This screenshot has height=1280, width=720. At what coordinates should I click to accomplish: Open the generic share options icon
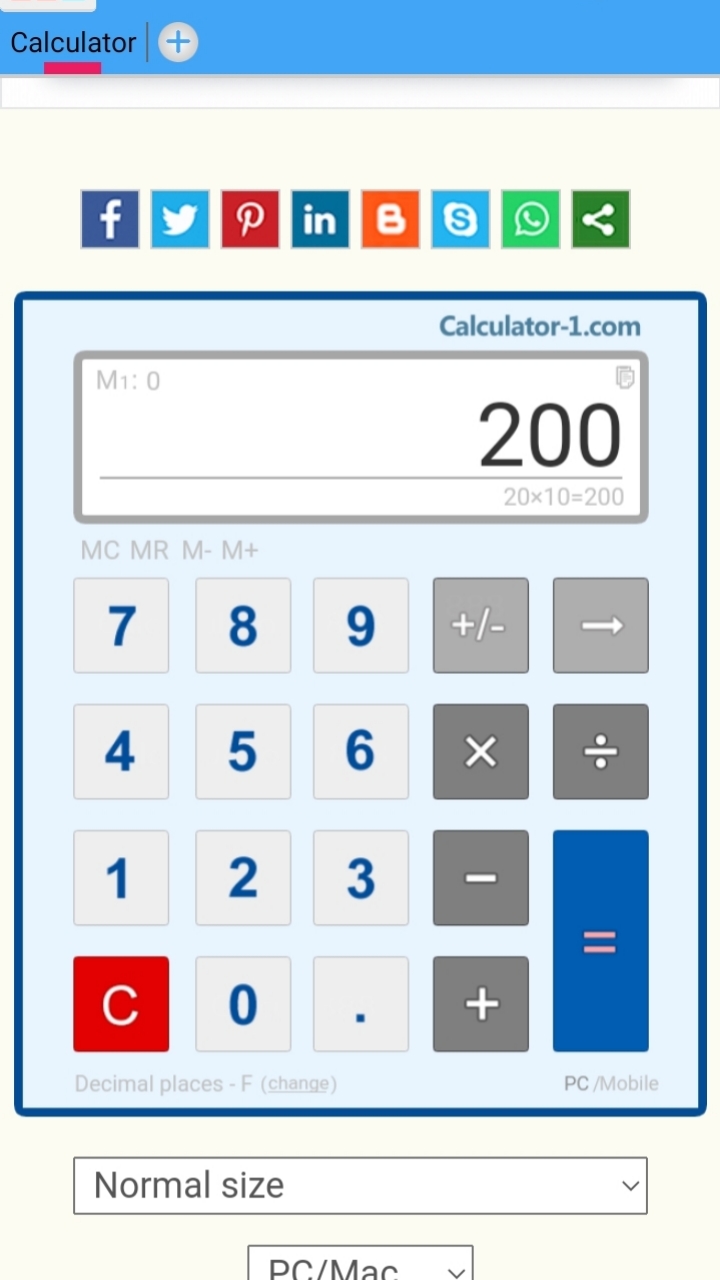point(600,219)
